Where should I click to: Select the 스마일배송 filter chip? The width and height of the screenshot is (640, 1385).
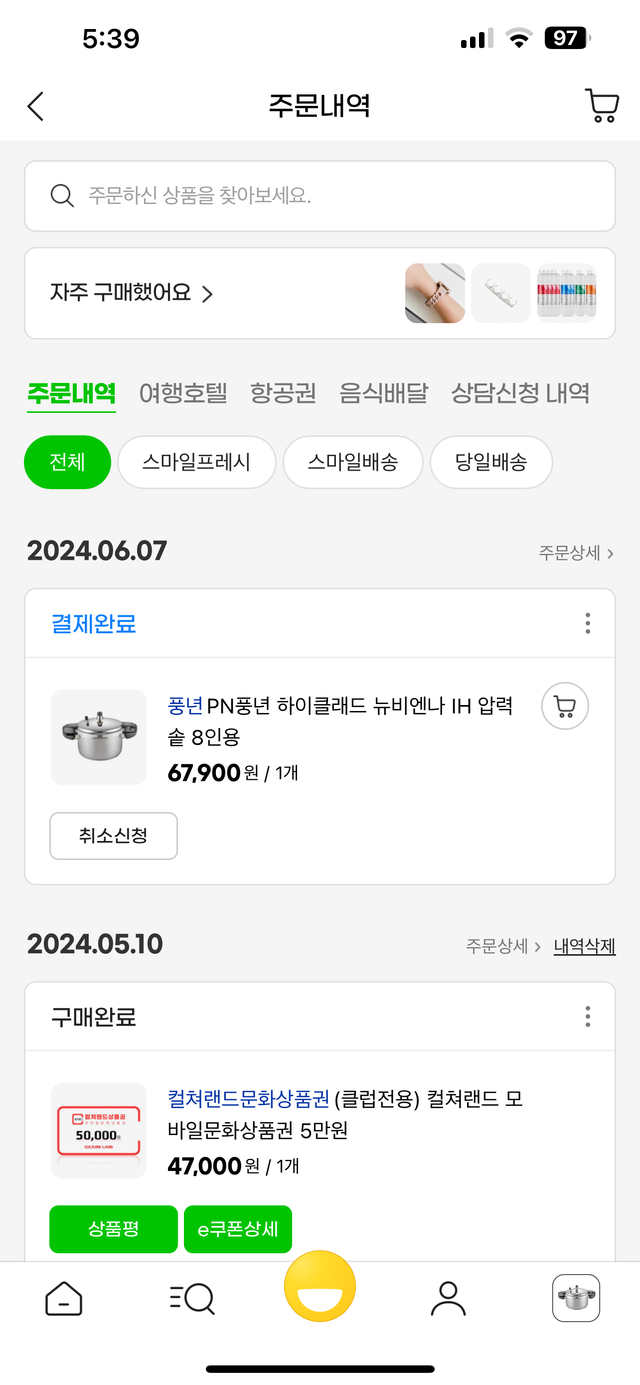pos(352,462)
